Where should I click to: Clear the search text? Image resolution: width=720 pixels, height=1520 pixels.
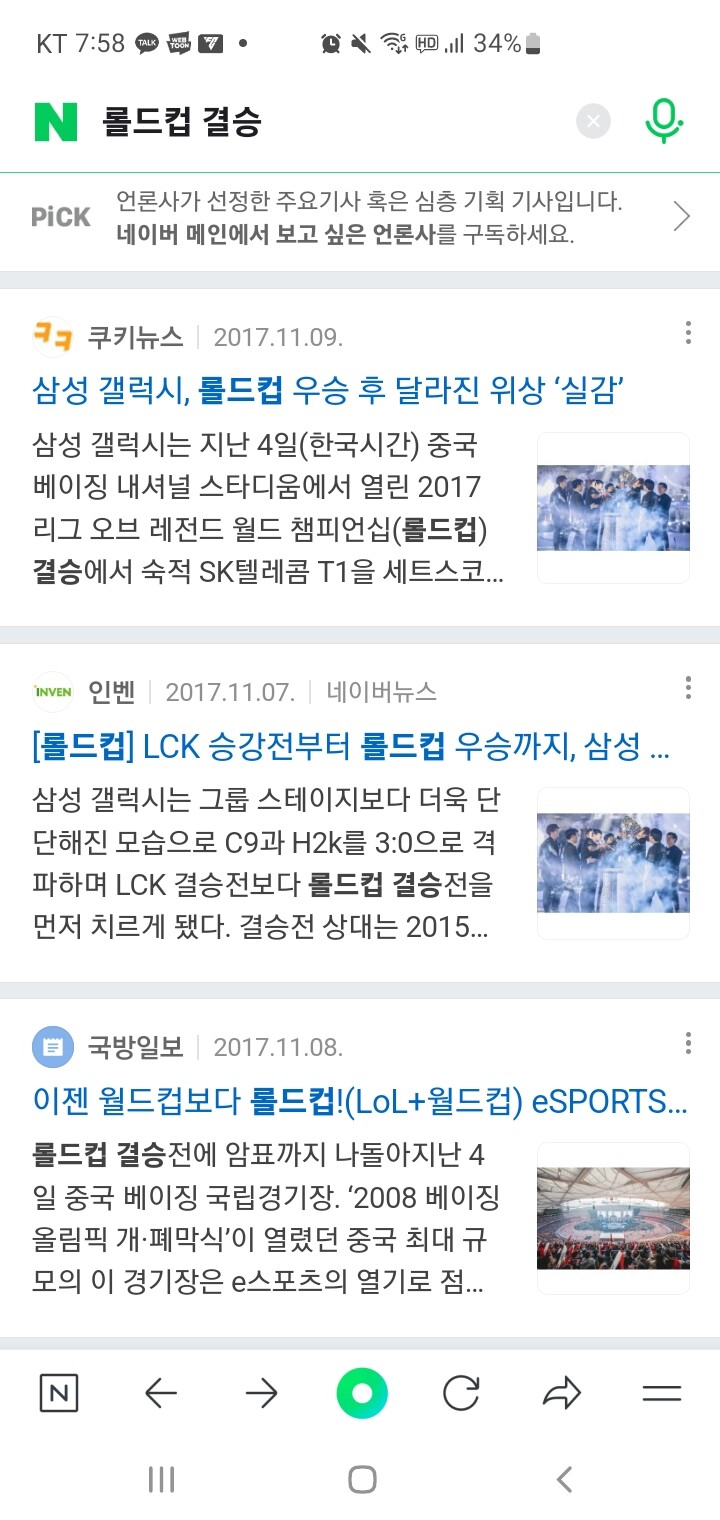[593, 122]
